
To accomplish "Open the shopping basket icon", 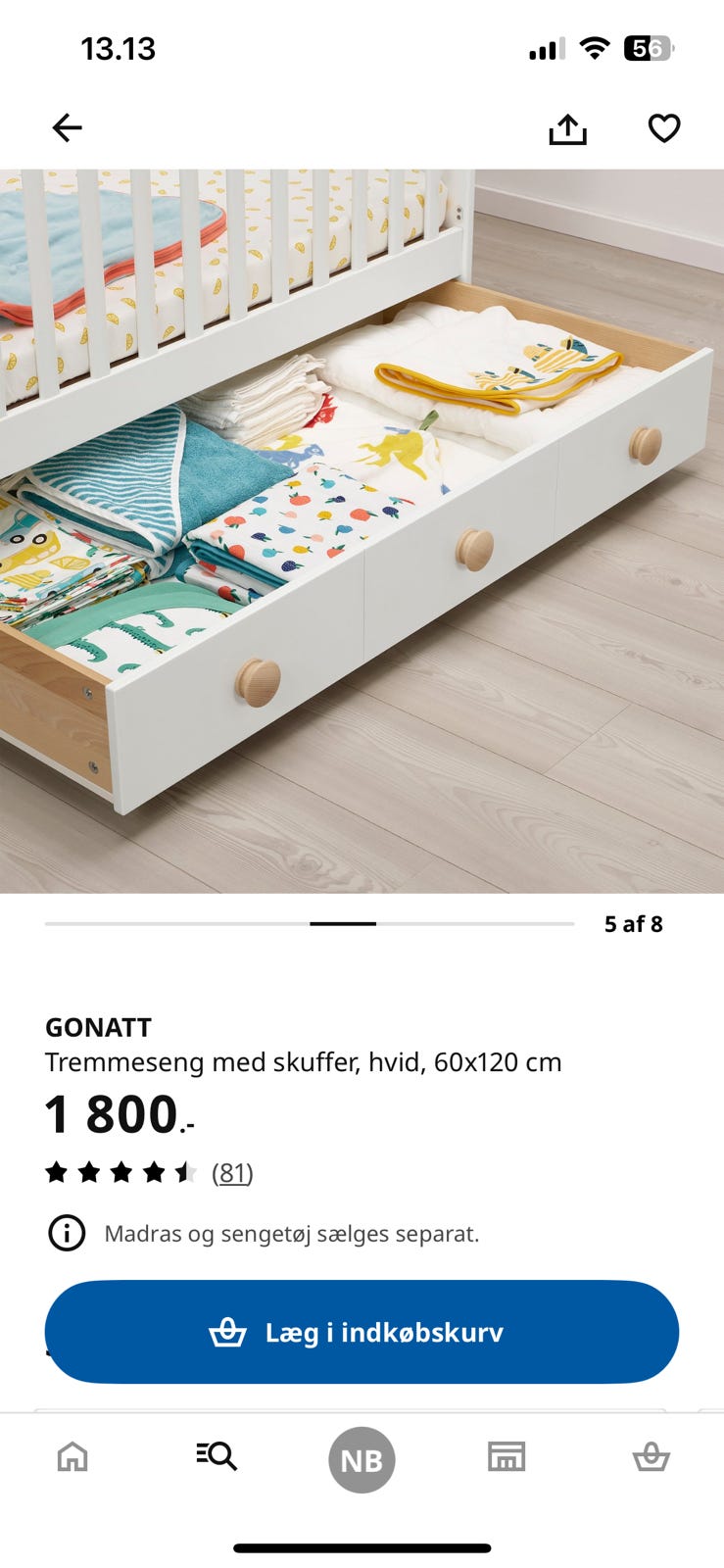I will click(652, 1457).
